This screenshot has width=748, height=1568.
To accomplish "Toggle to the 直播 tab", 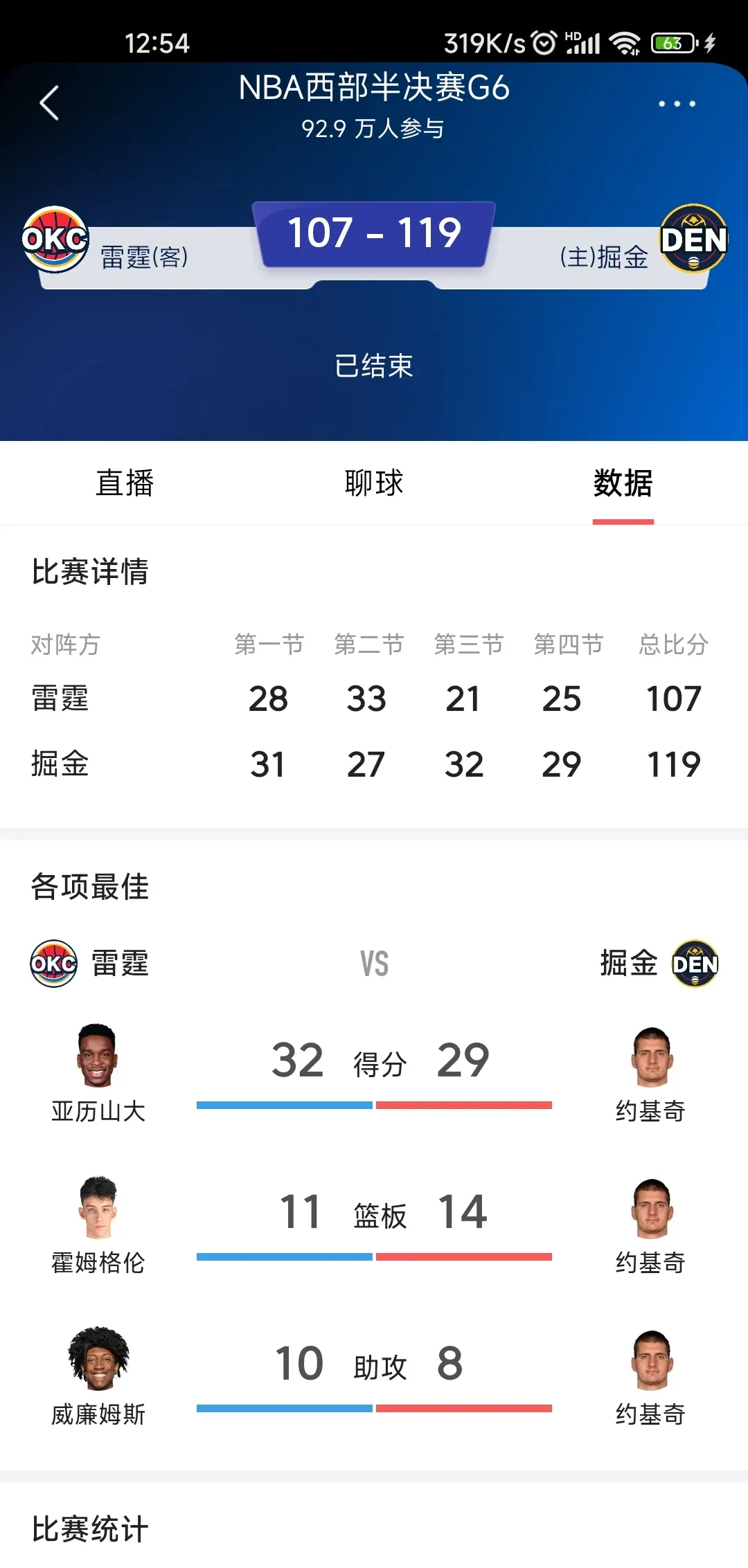I will tap(125, 483).
